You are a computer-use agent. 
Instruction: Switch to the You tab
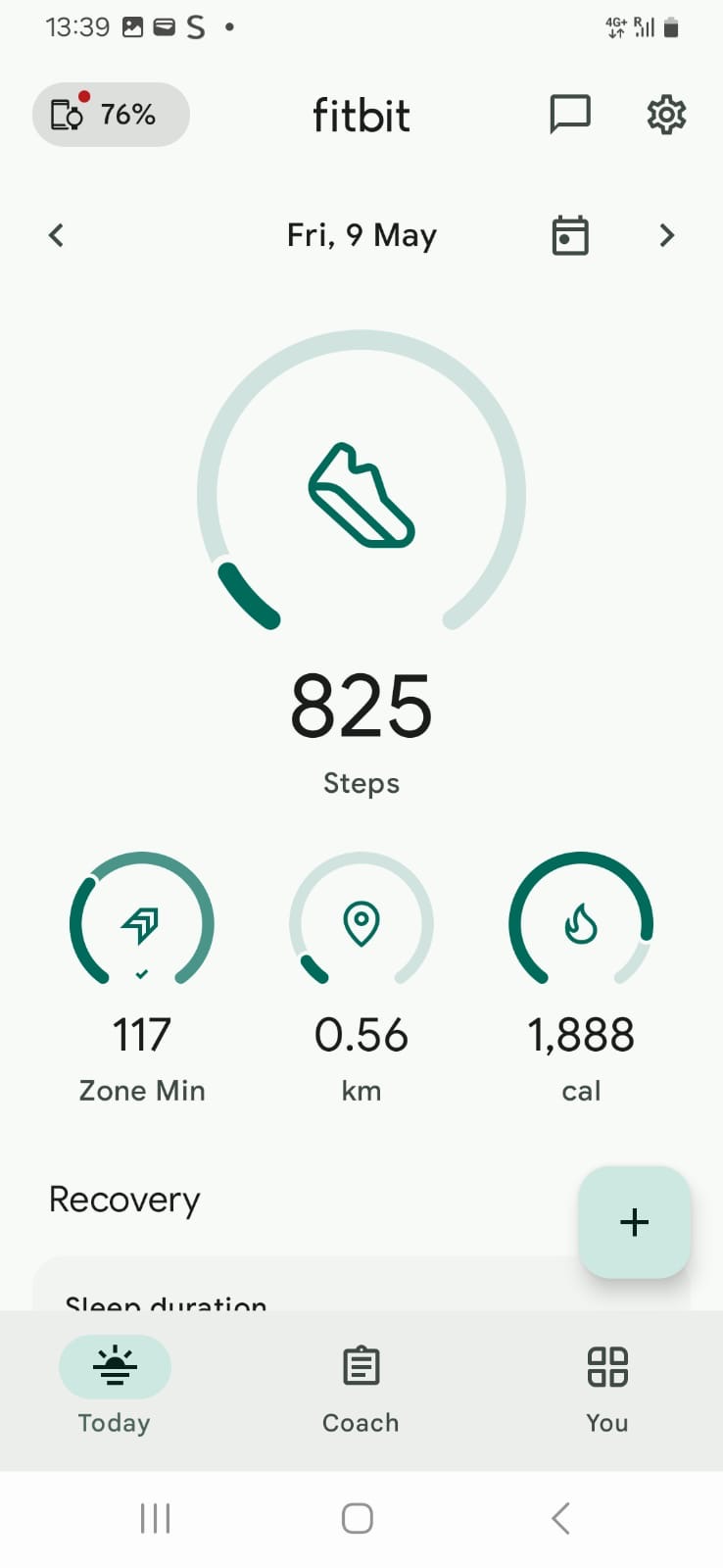click(607, 1388)
